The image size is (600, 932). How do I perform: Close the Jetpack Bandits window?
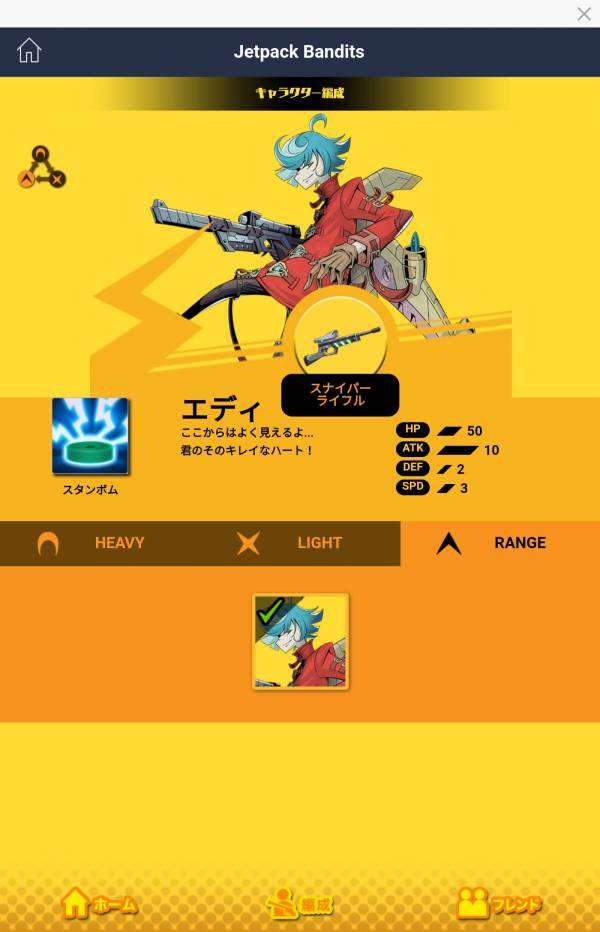pyautogui.click(x=584, y=14)
